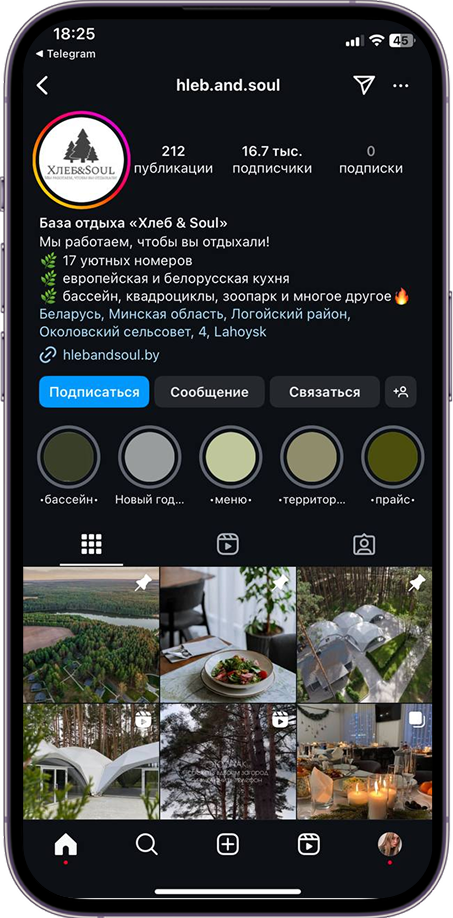
Task: Go back using the top-left arrow
Action: (42, 85)
